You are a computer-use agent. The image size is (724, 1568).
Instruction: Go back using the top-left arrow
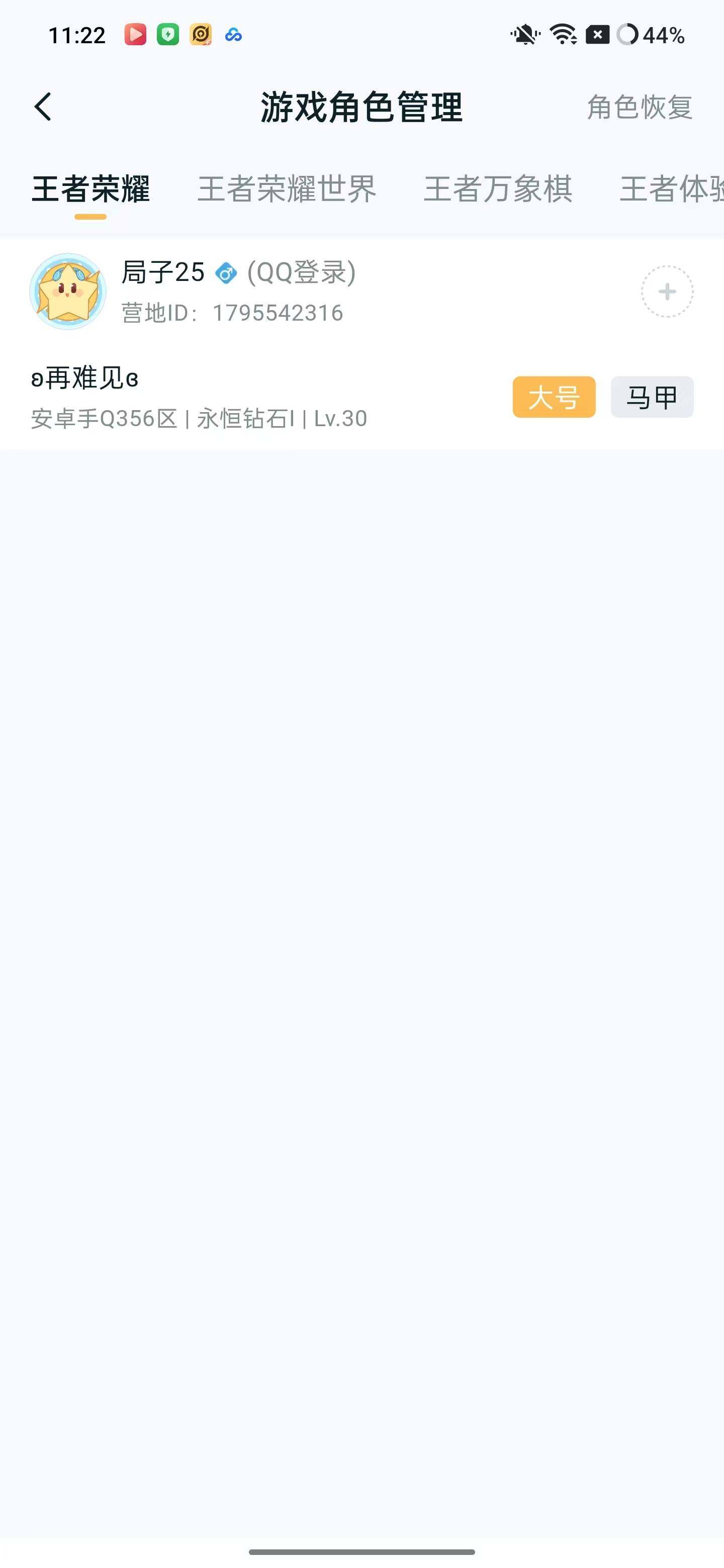[x=43, y=107]
